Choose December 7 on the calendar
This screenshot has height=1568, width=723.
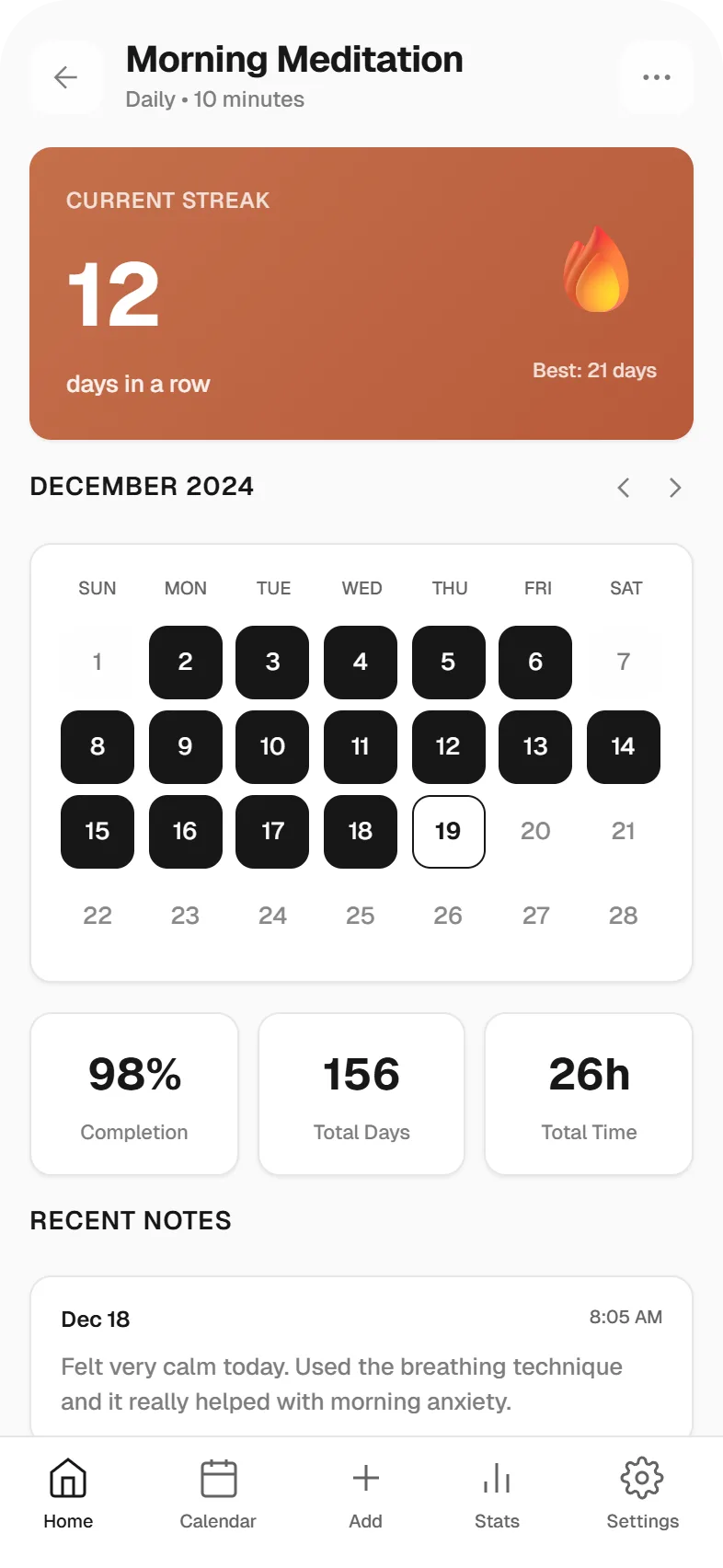[x=623, y=662]
